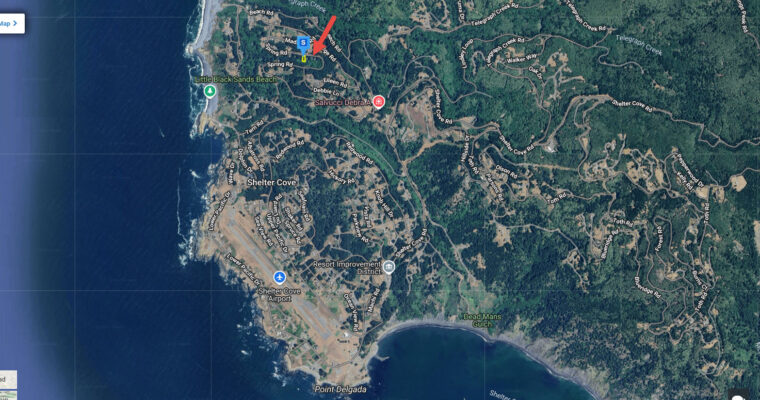Select the Little Black Sands Beach marker

pos(210,91)
